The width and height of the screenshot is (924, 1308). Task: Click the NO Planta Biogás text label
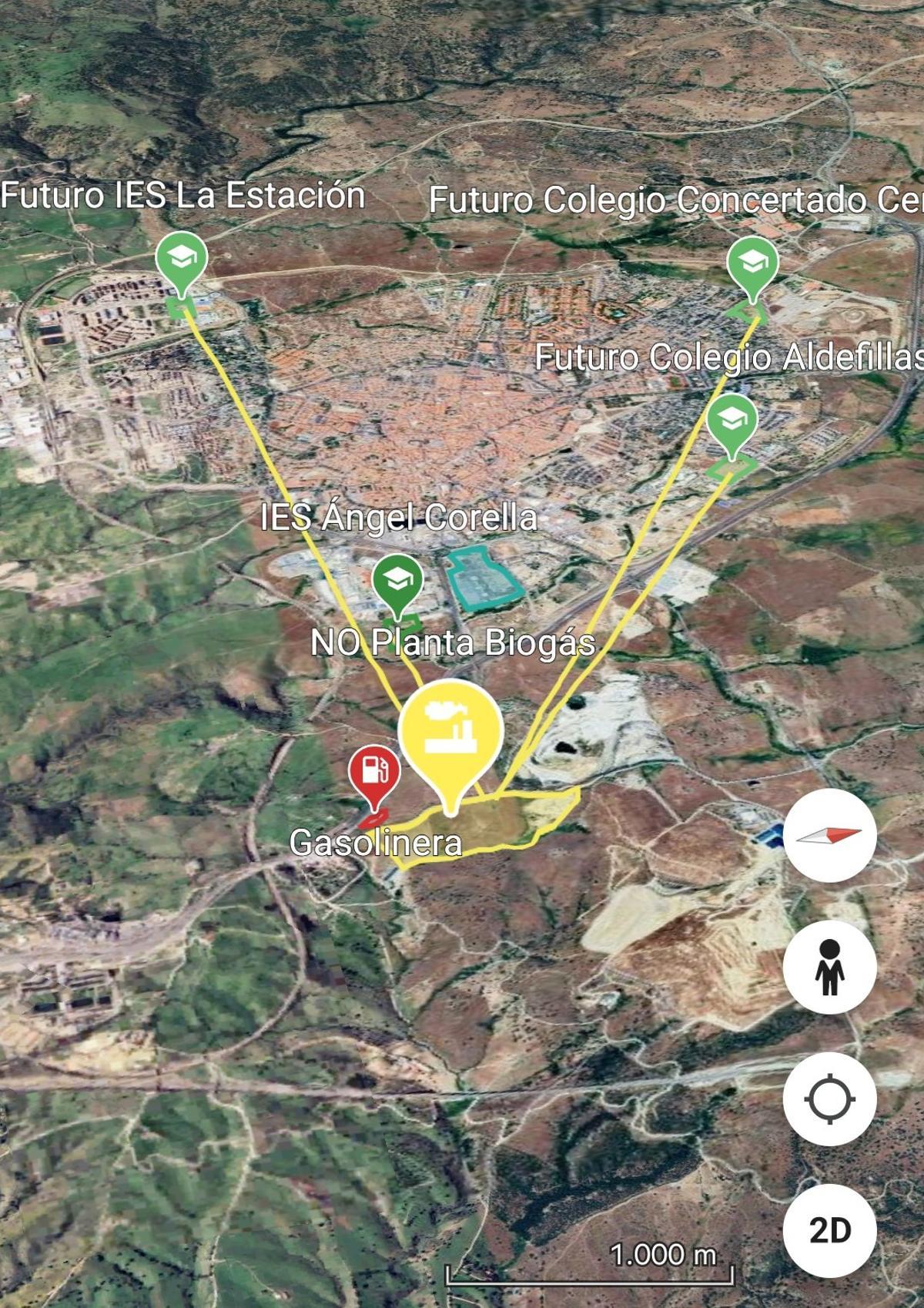point(455,642)
